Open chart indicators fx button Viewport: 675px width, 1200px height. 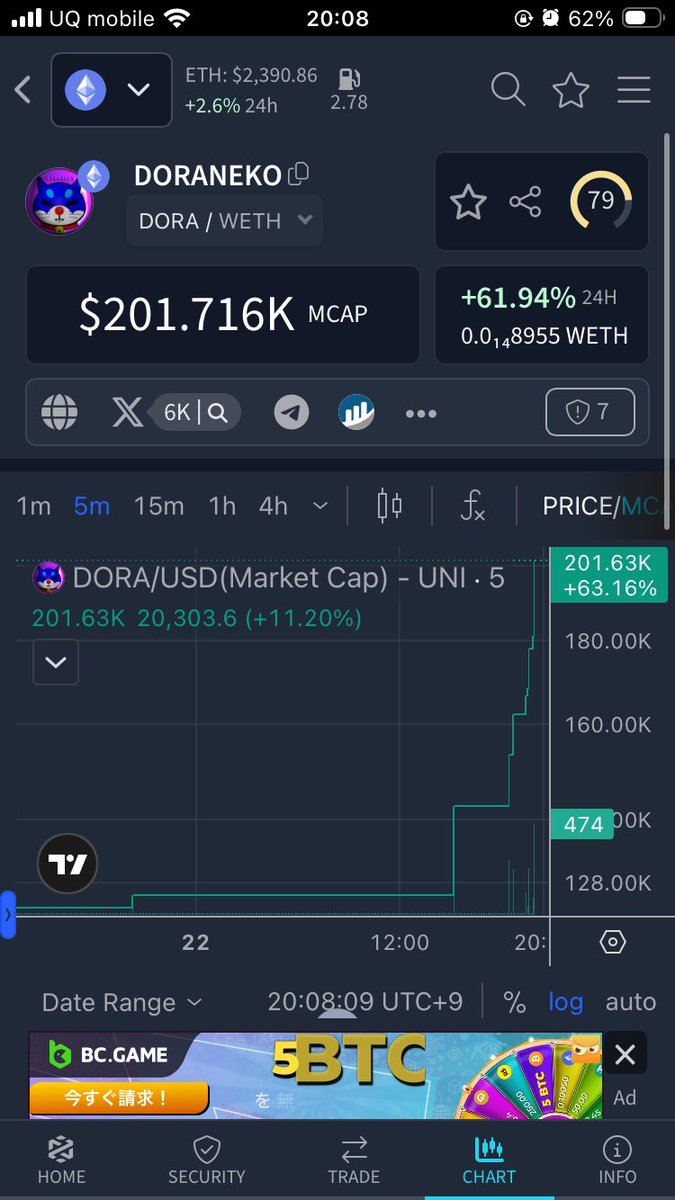[473, 506]
